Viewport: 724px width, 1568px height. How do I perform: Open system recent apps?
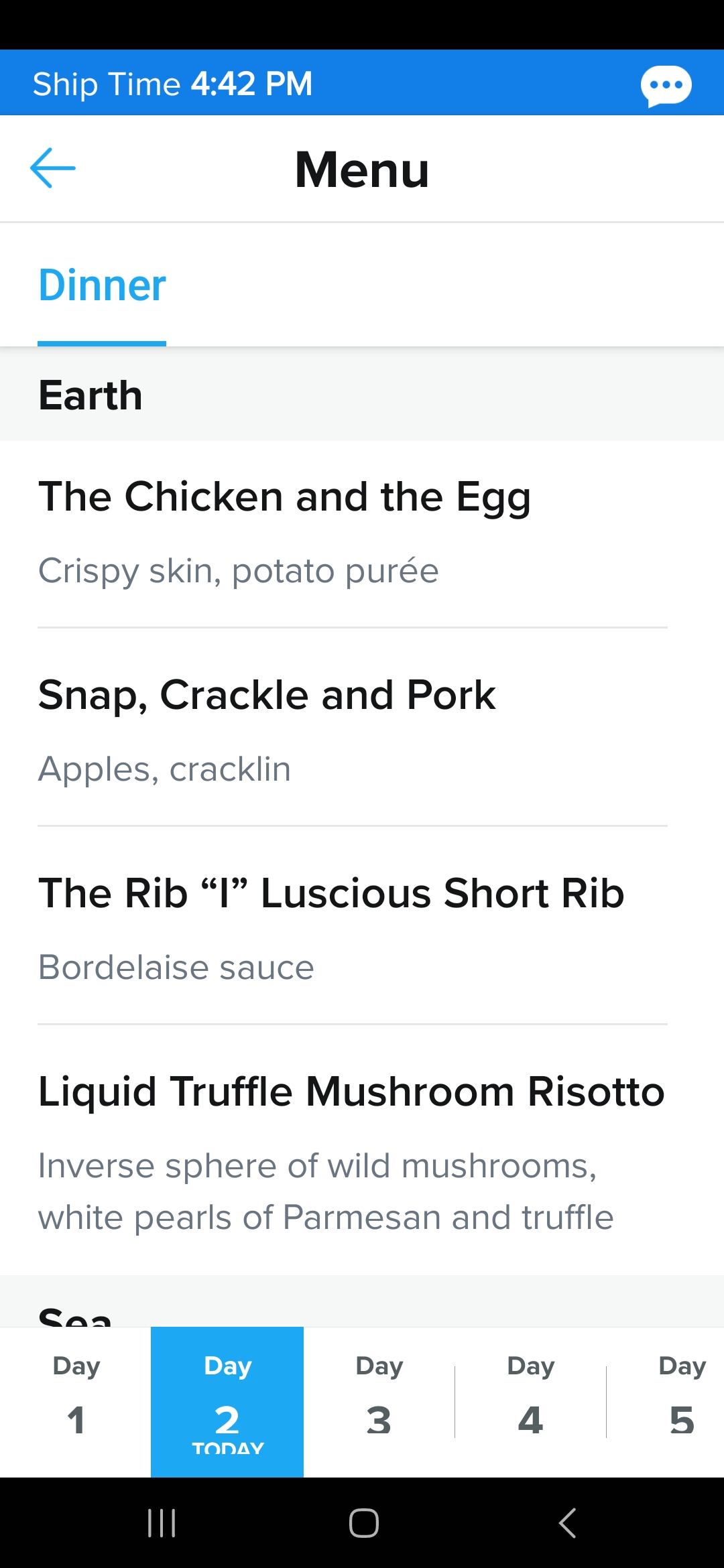tap(162, 1523)
